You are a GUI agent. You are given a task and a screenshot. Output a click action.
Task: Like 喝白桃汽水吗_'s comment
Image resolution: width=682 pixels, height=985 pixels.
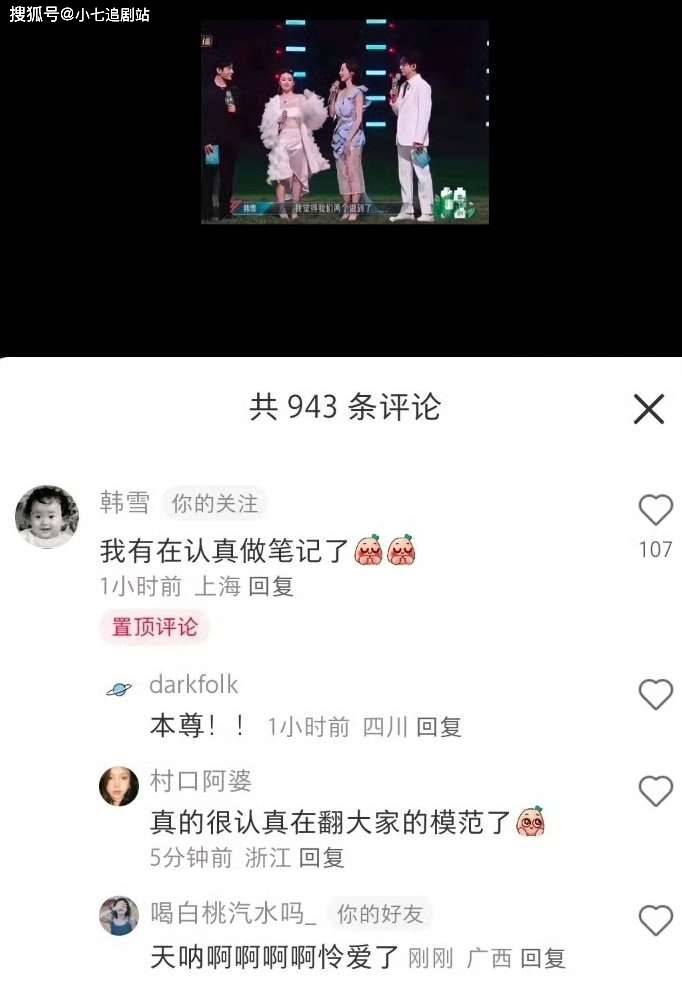(655, 919)
